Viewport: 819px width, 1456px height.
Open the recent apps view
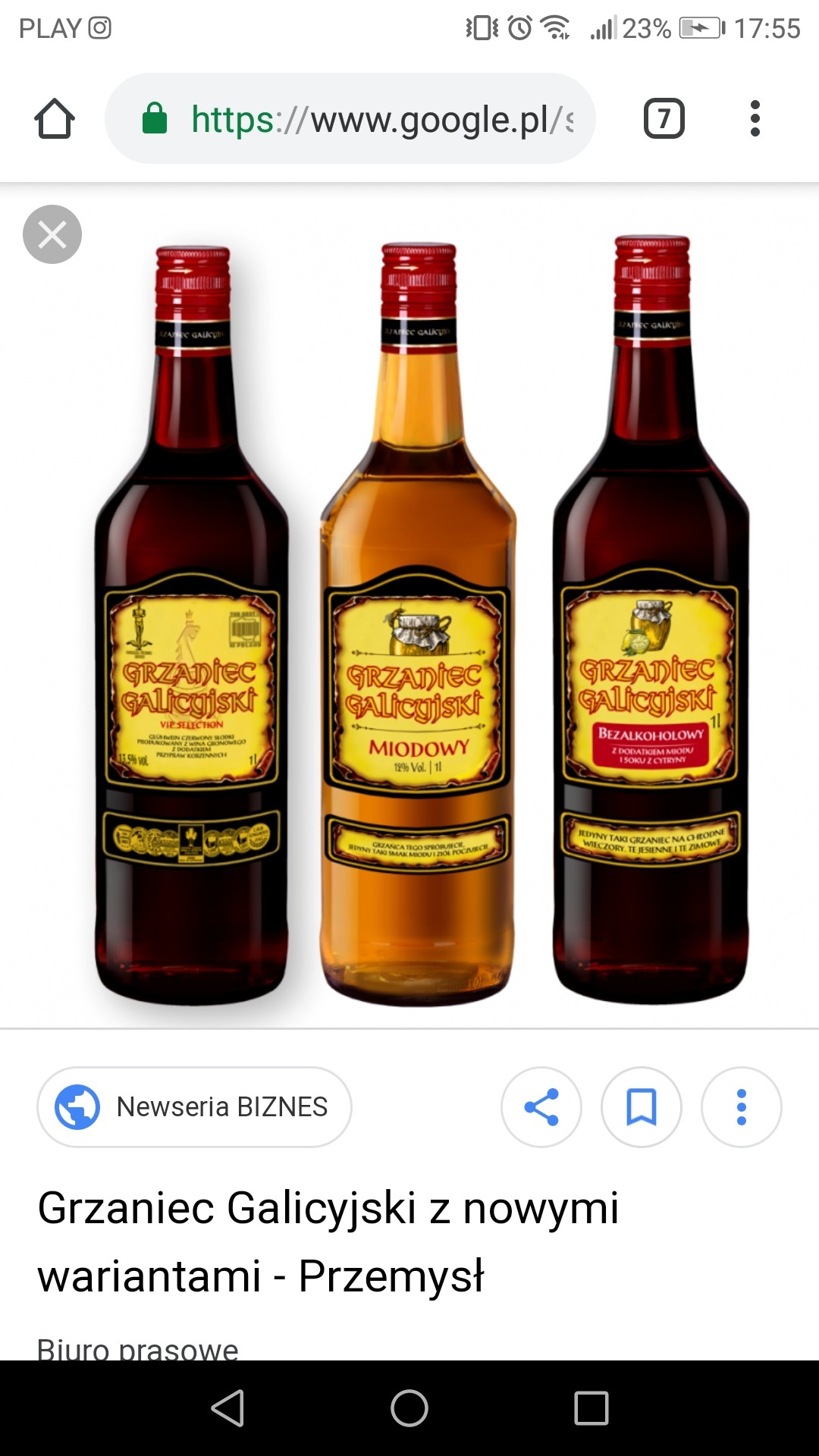[591, 1408]
